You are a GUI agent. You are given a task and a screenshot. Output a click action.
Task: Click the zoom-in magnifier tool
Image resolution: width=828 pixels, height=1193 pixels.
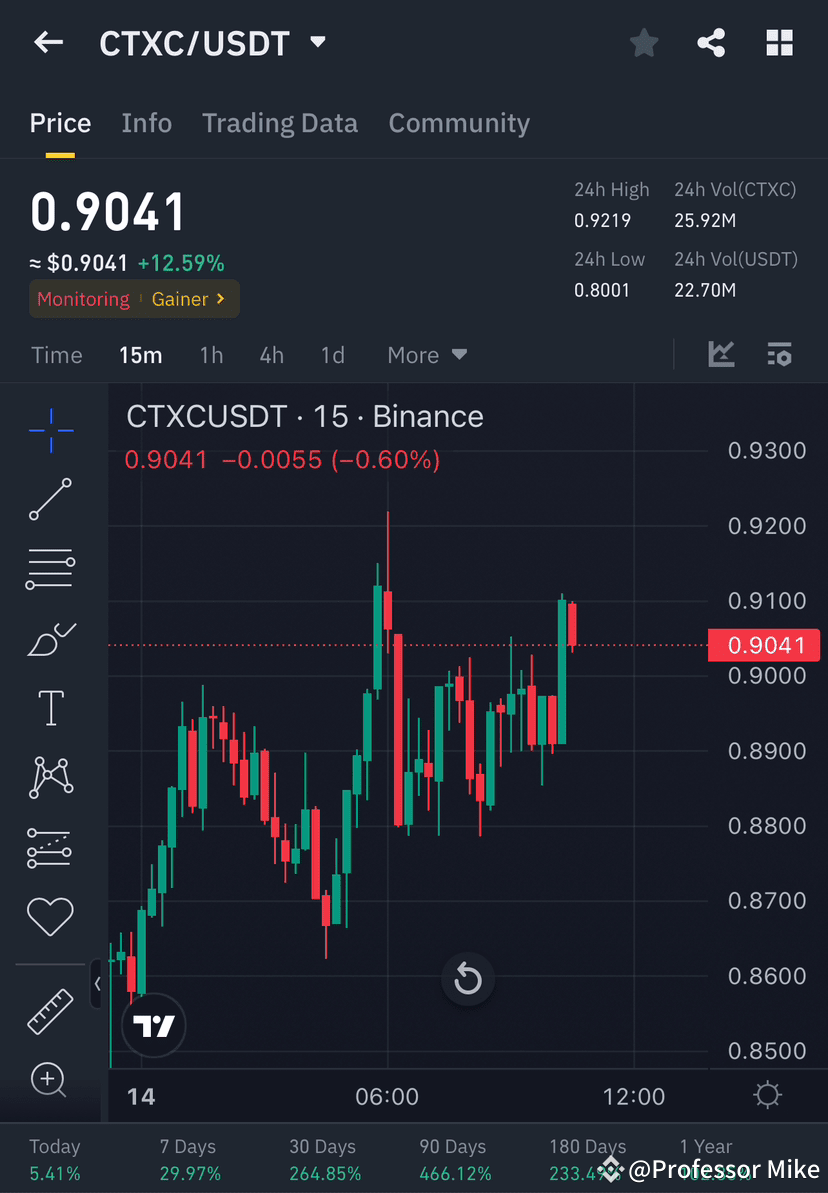pos(50,1080)
